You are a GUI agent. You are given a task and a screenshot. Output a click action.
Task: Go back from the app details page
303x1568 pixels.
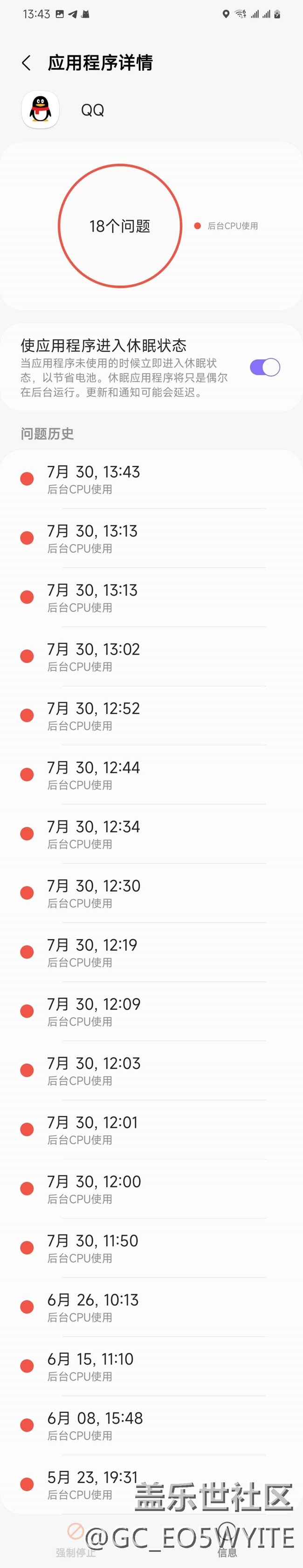pyautogui.click(x=26, y=63)
